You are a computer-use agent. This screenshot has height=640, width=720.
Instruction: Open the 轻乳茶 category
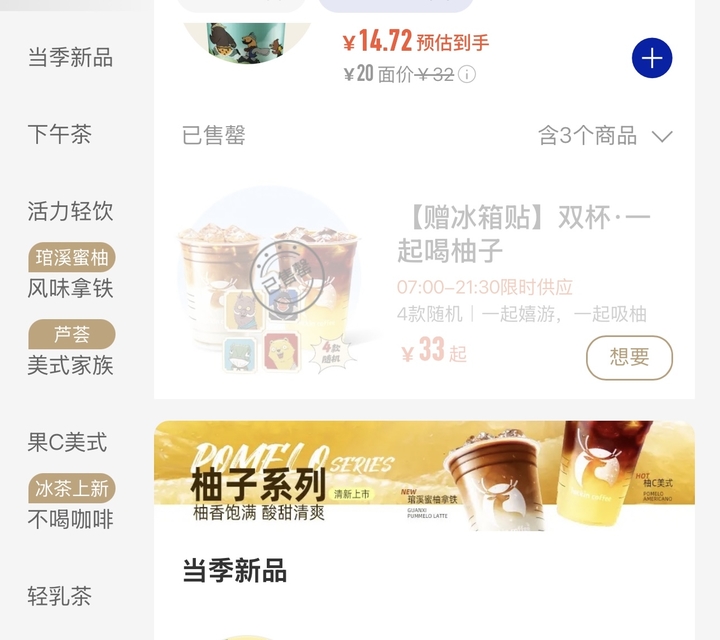click(60, 597)
